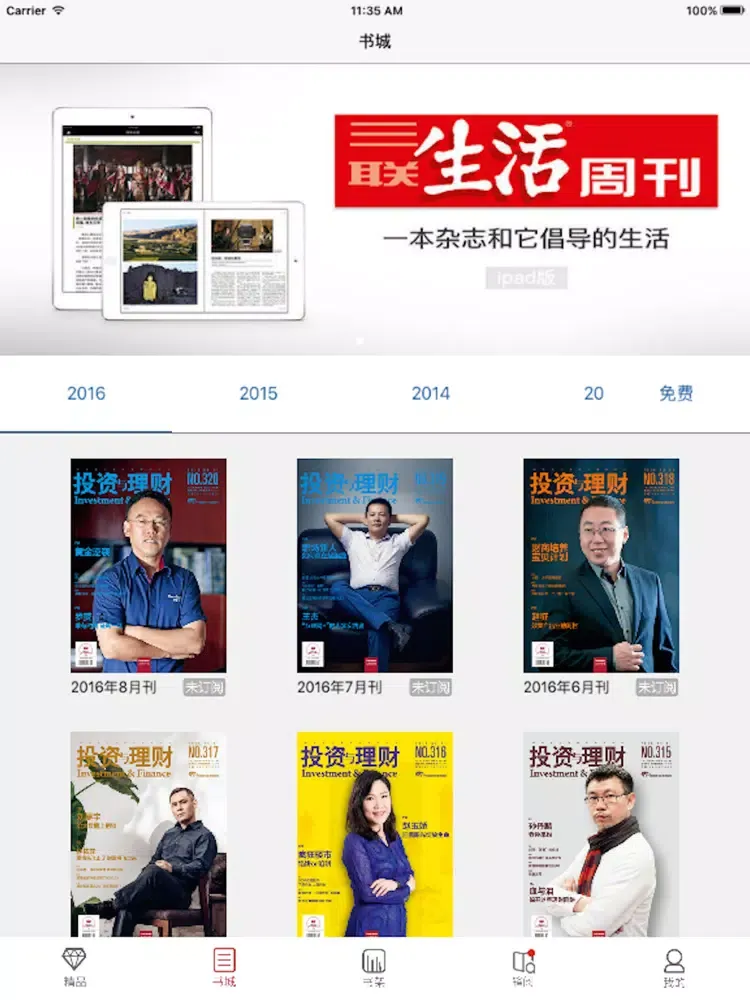Switch to the 免费 free tab
This screenshot has height=1000, width=750.
pos(676,394)
